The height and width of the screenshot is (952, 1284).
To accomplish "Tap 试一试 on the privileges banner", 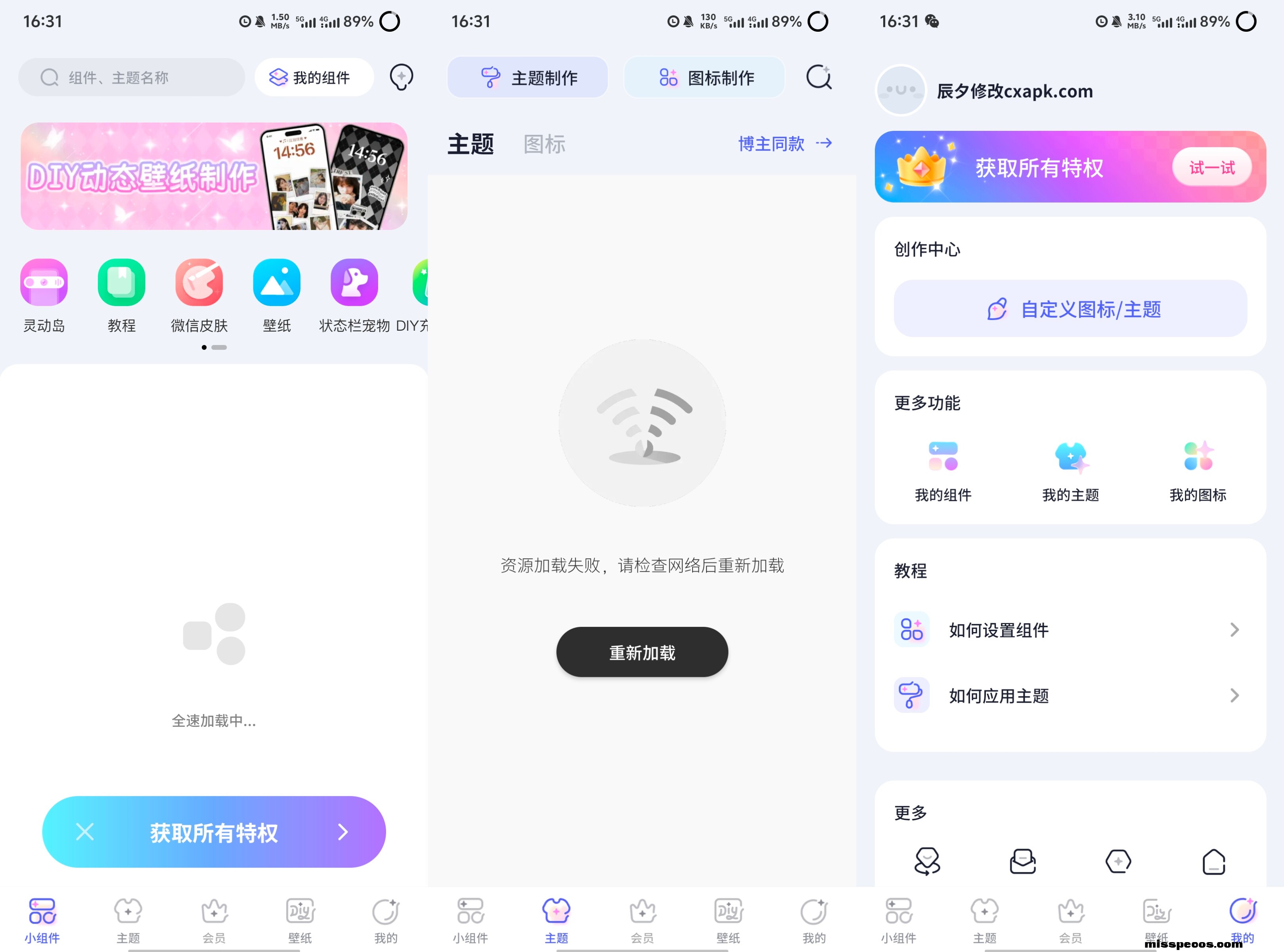I will coord(1211,168).
